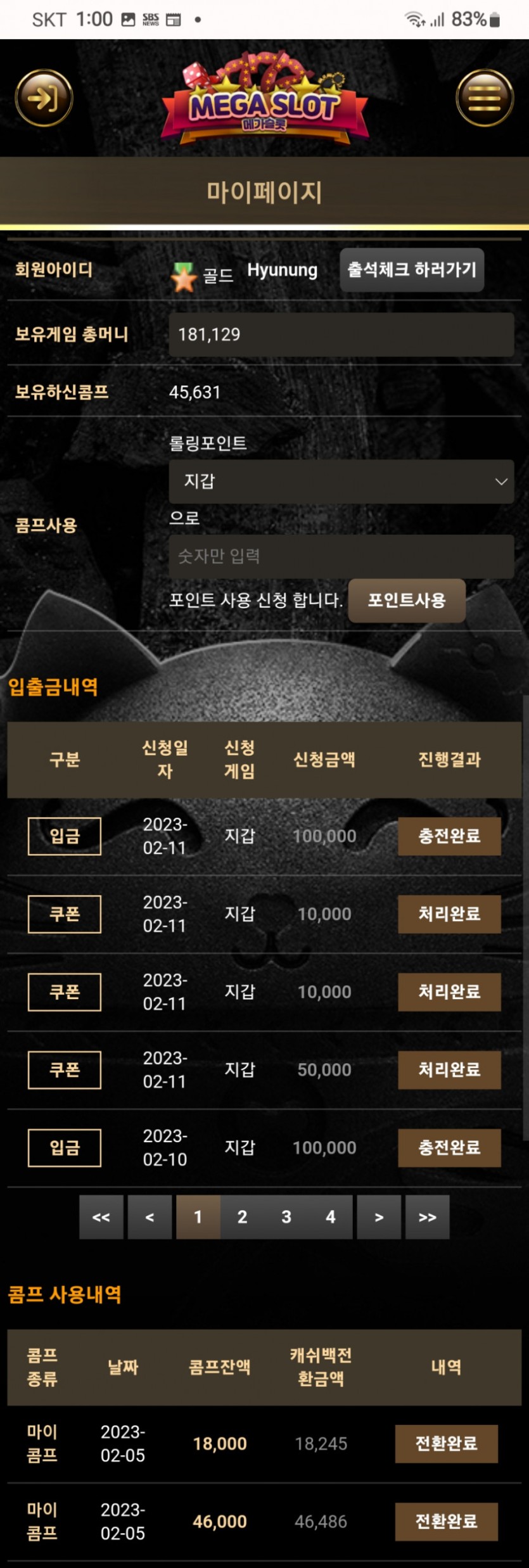Viewport: 529px width, 1568px height.
Task: Open the hamburger menu
Action: [485, 98]
